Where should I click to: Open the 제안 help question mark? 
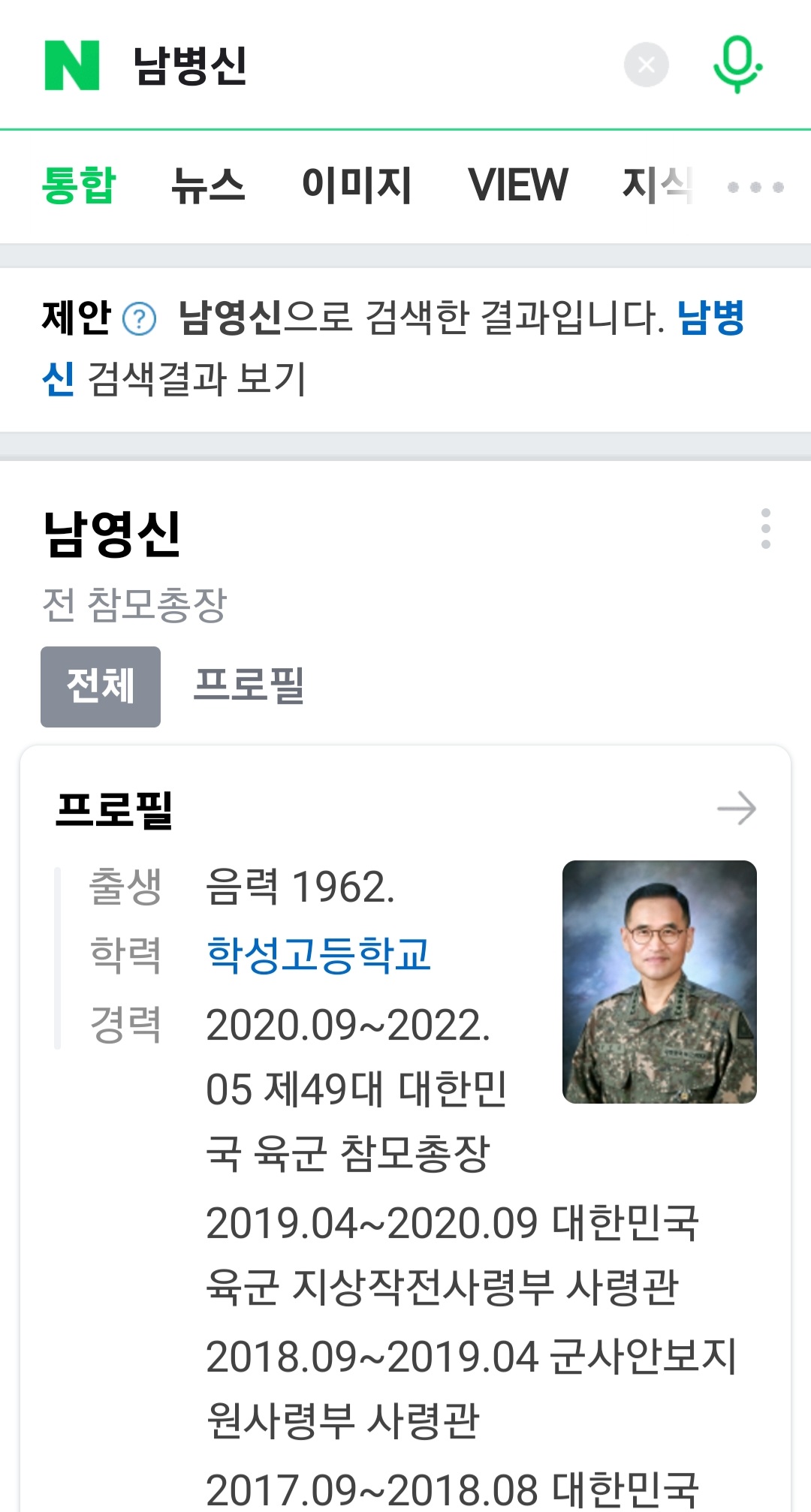pos(139,319)
